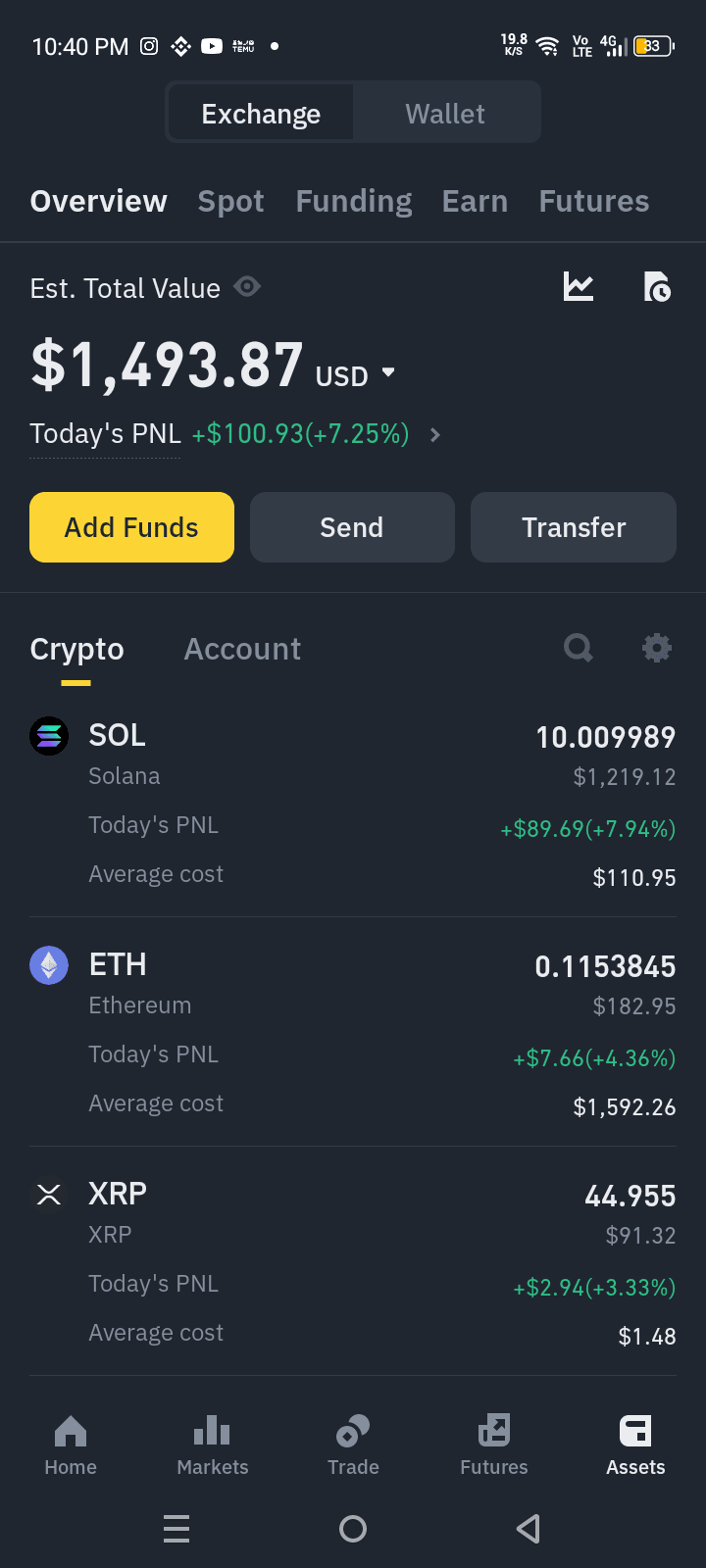Open the transaction history icon
This screenshot has width=706, height=1568.
click(656, 286)
